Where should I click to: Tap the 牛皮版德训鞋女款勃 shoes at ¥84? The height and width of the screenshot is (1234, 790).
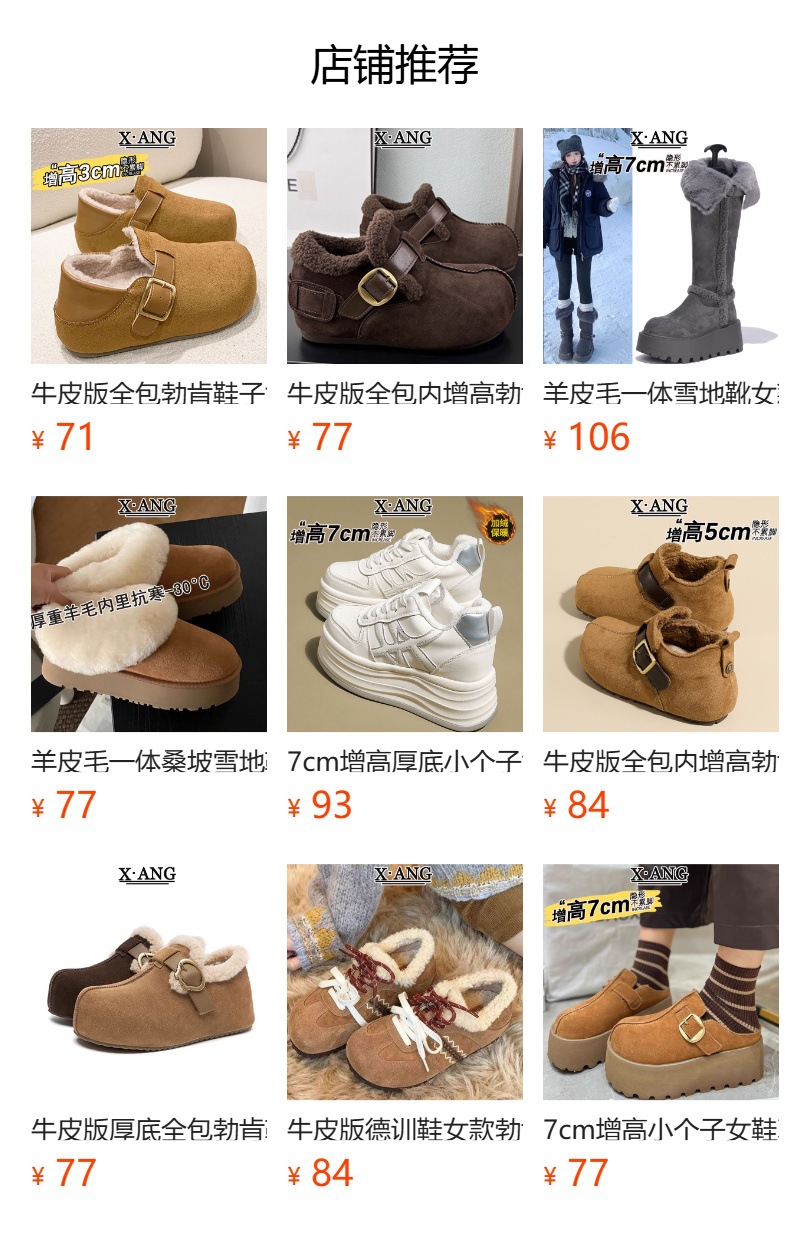(x=405, y=982)
